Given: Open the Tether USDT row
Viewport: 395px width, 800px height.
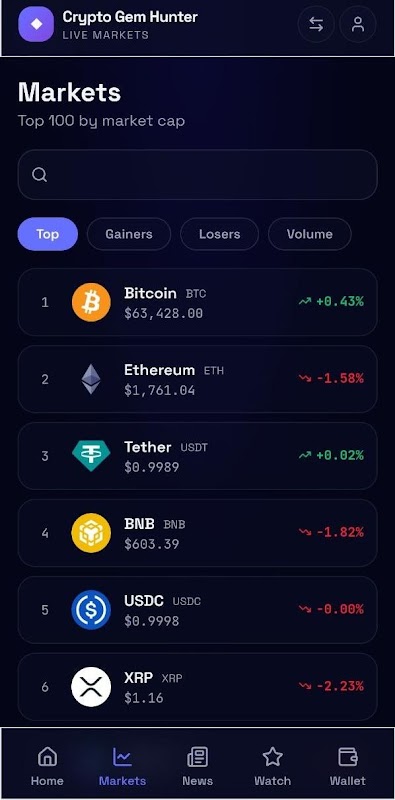Looking at the screenshot, I should click(198, 456).
